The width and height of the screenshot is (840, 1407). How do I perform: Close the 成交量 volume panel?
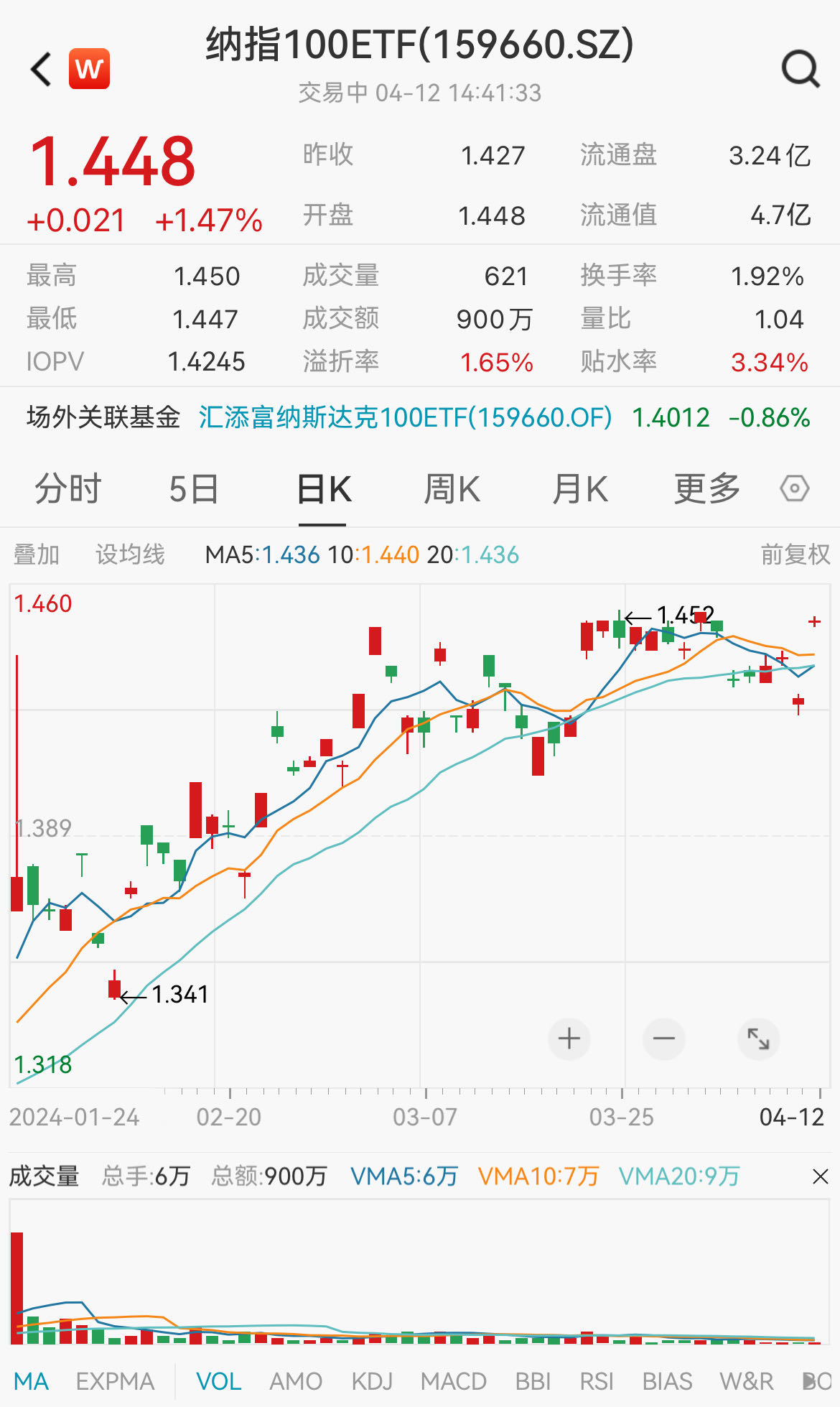coord(818,1176)
